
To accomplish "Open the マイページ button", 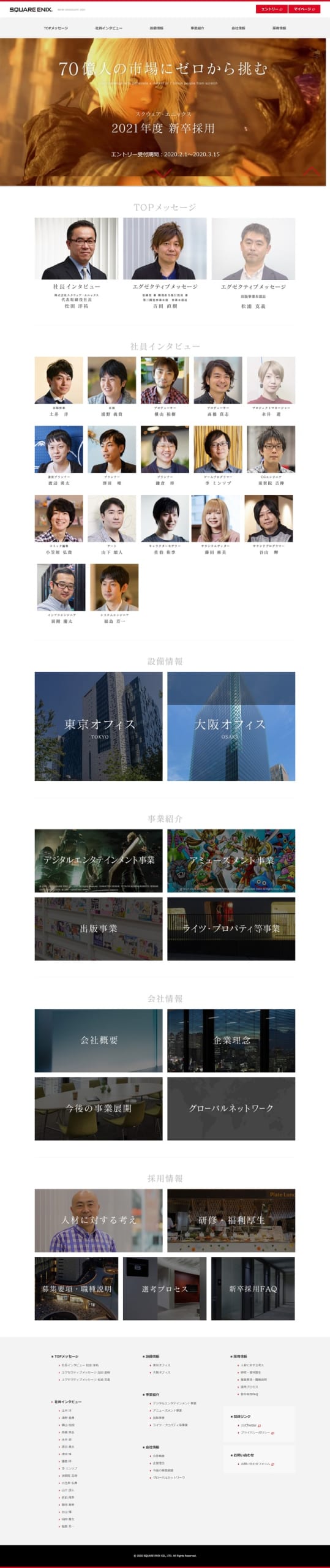I will click(304, 9).
